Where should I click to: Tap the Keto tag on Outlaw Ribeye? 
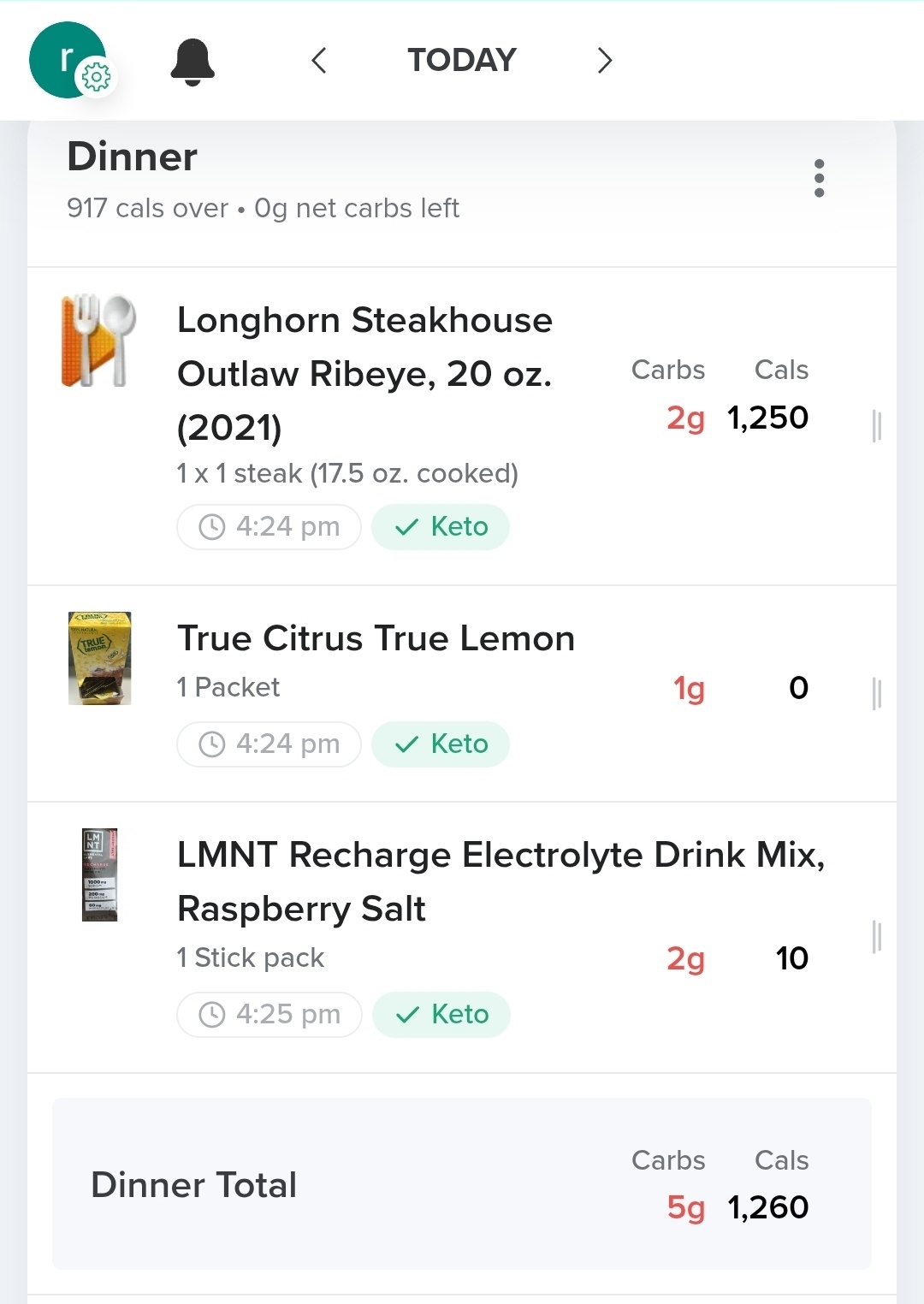[x=441, y=527]
